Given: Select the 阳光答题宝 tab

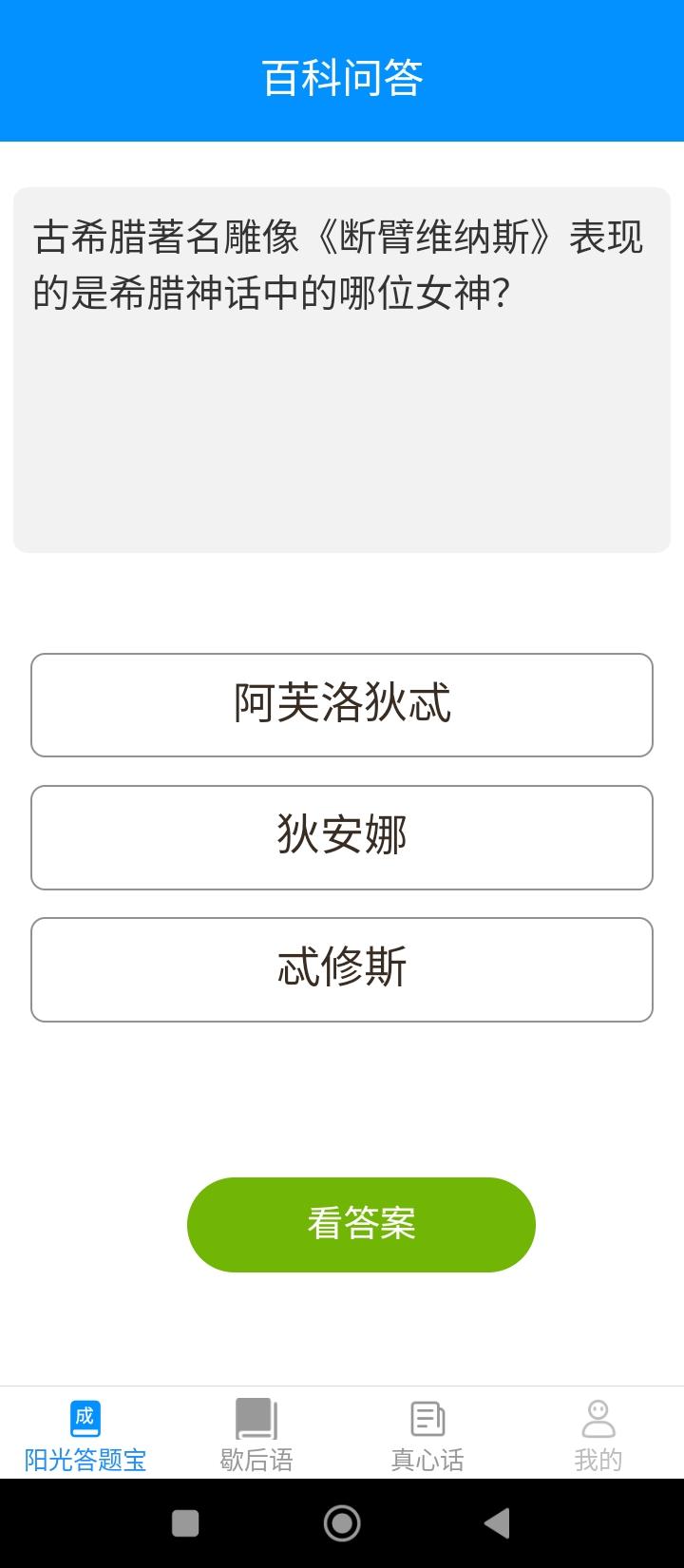Looking at the screenshot, I should (85, 1435).
